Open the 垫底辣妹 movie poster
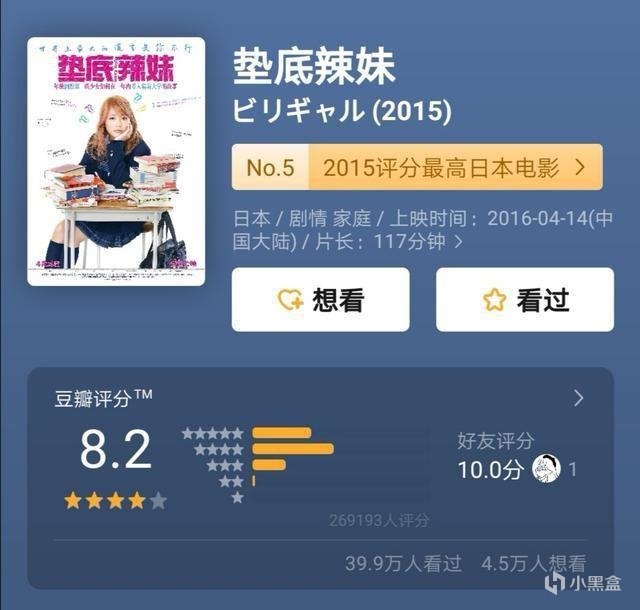Viewport: 640px width, 610px height. [116, 161]
